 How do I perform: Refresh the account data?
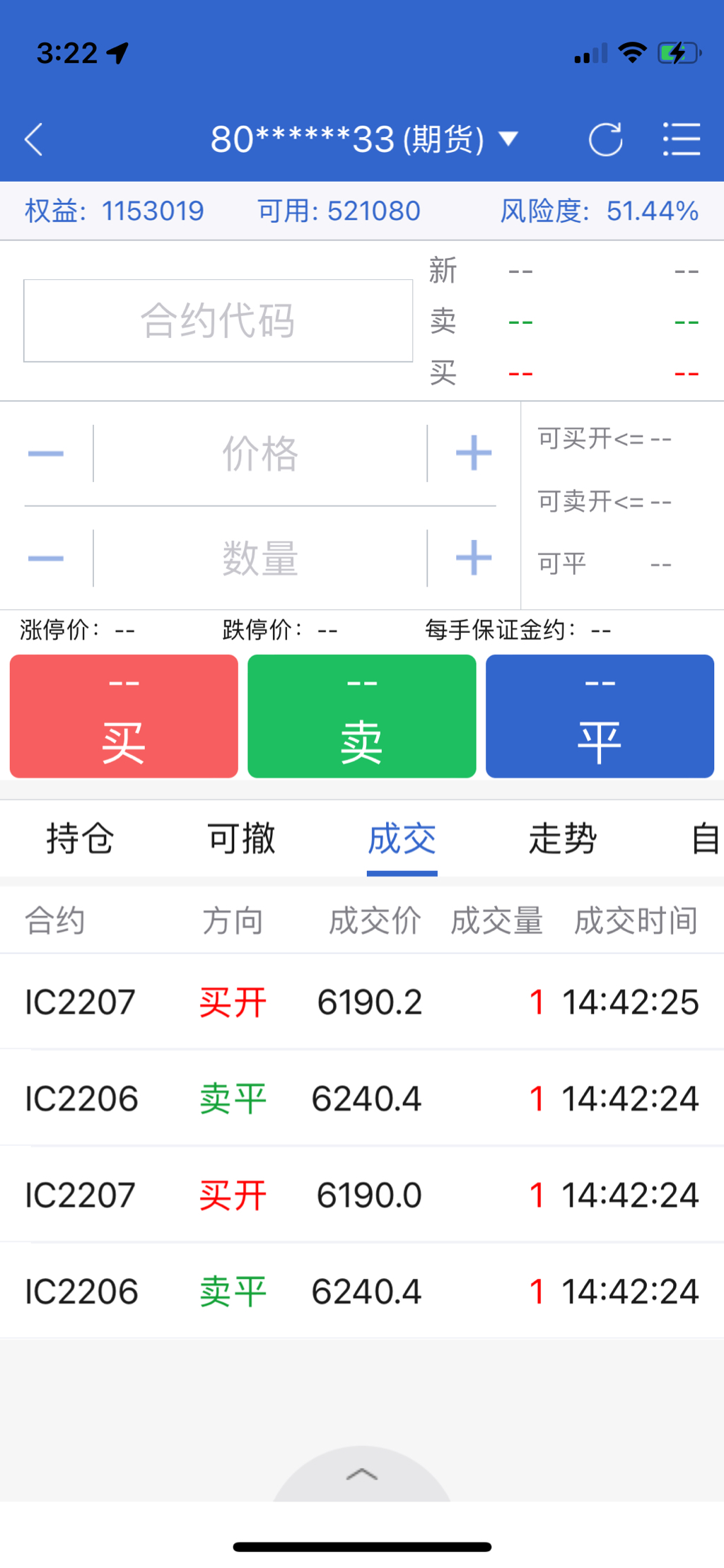point(605,139)
